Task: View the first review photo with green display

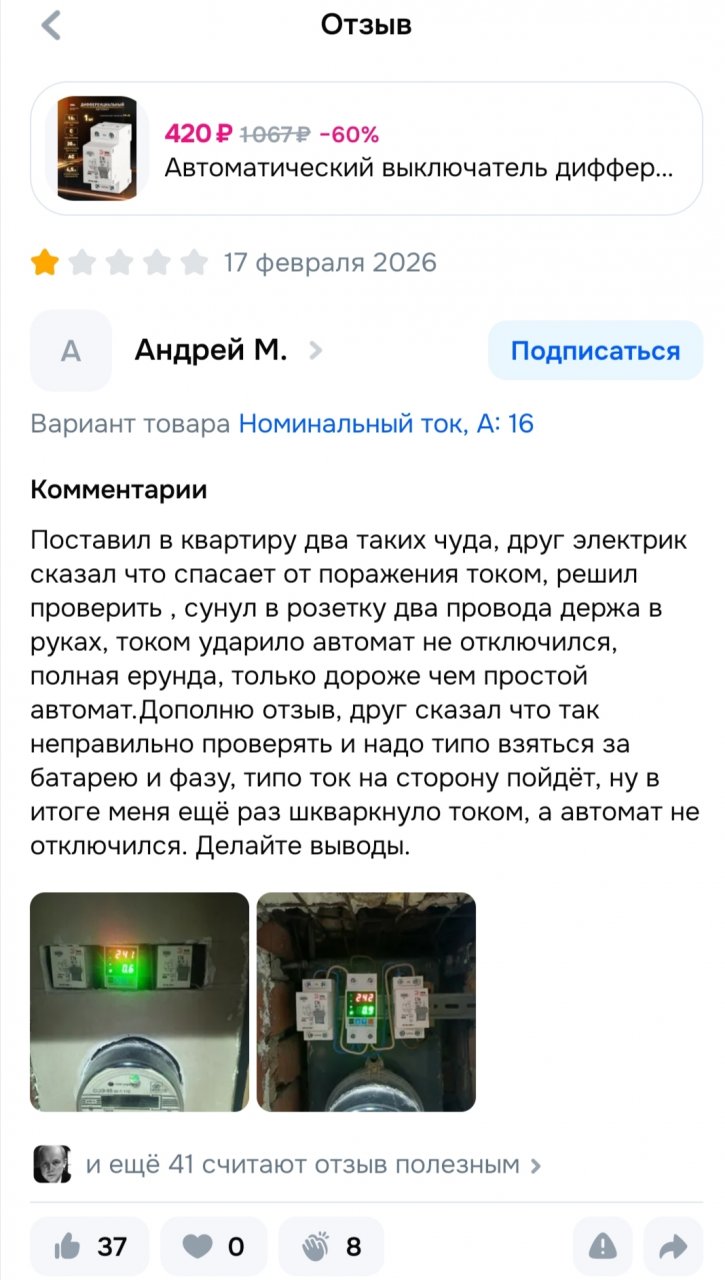Action: pyautogui.click(x=140, y=1002)
